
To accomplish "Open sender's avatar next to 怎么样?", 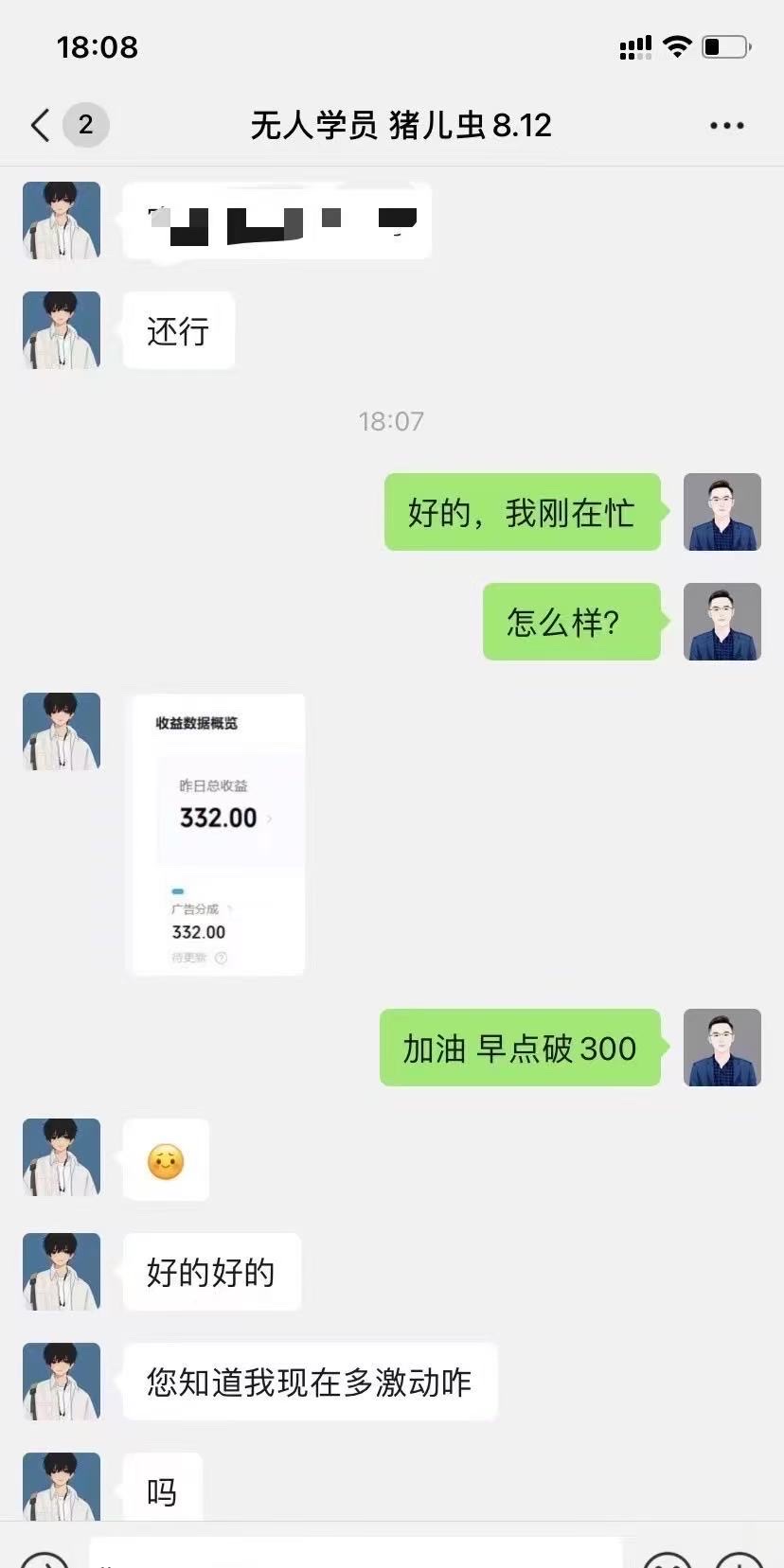I will click(722, 622).
